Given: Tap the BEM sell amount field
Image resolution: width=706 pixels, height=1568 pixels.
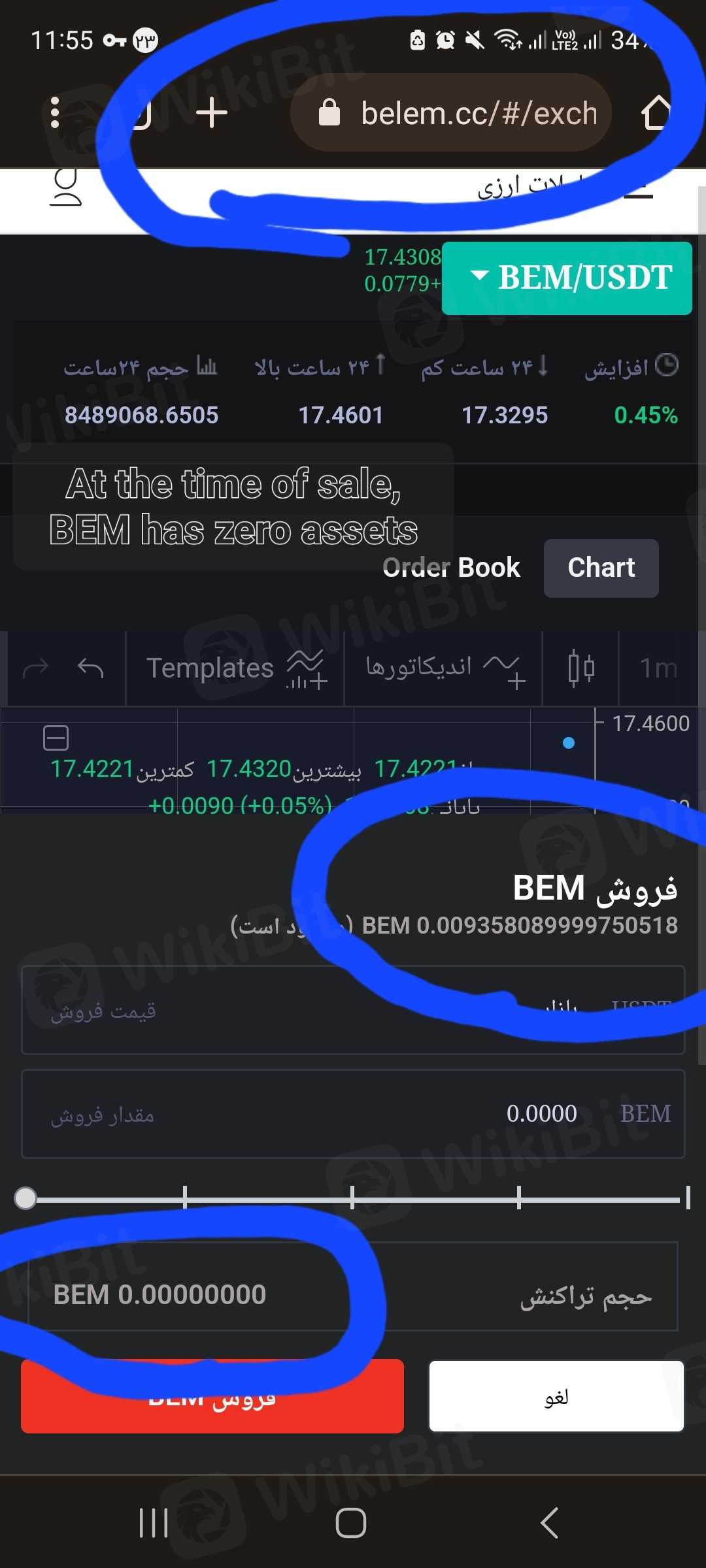Looking at the screenshot, I should (x=353, y=1113).
